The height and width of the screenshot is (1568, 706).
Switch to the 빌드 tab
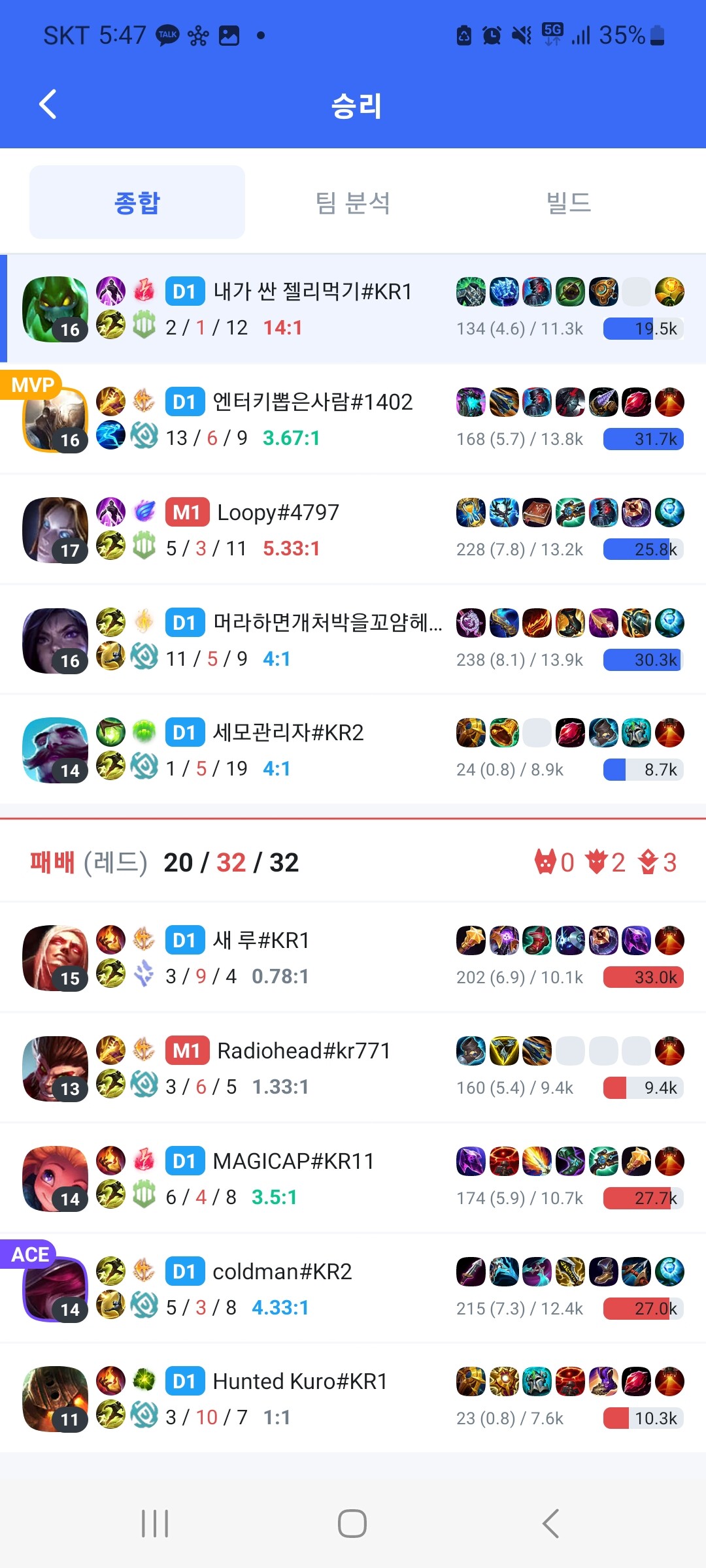pos(568,203)
